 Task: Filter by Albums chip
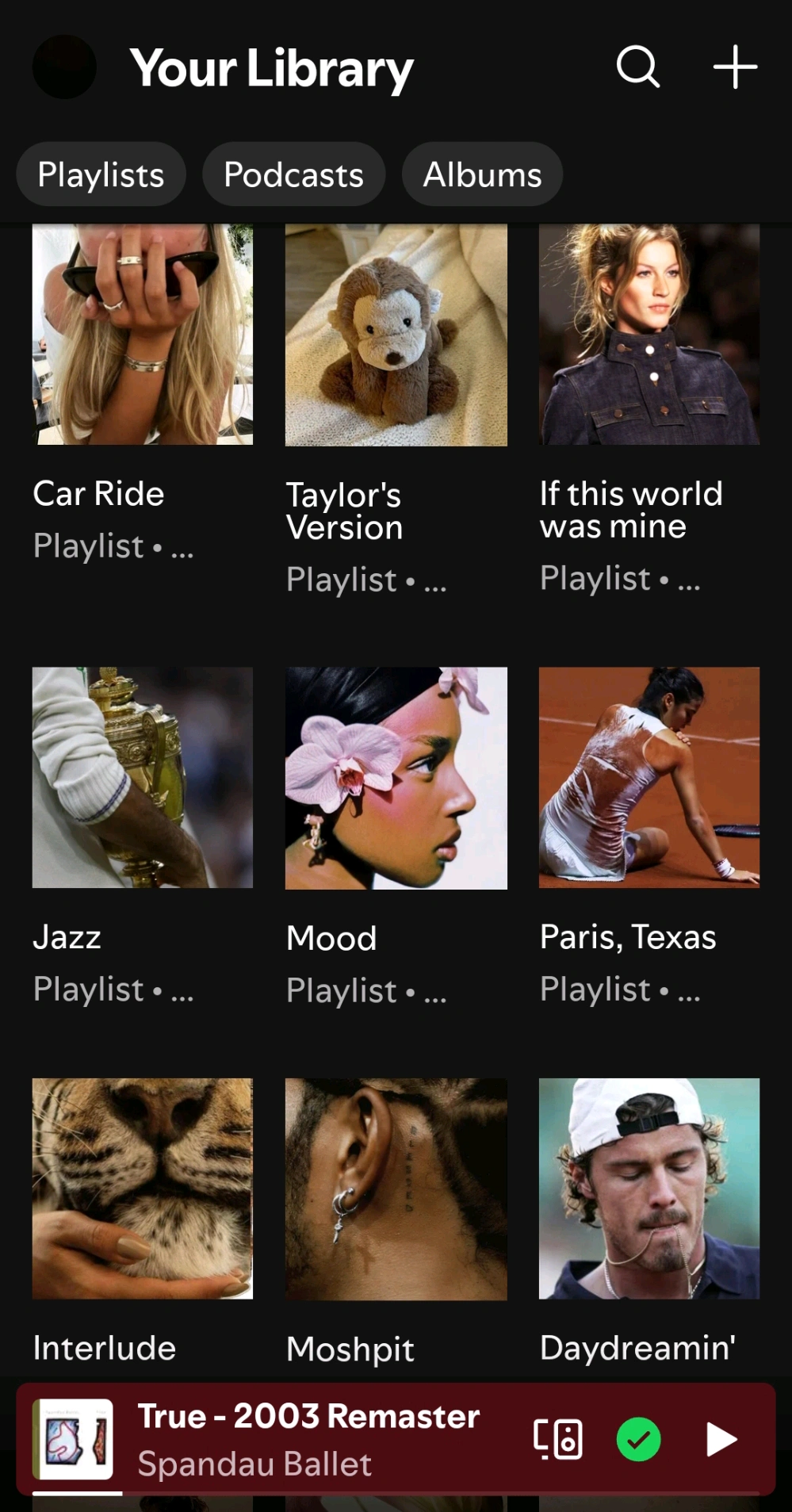pos(482,174)
